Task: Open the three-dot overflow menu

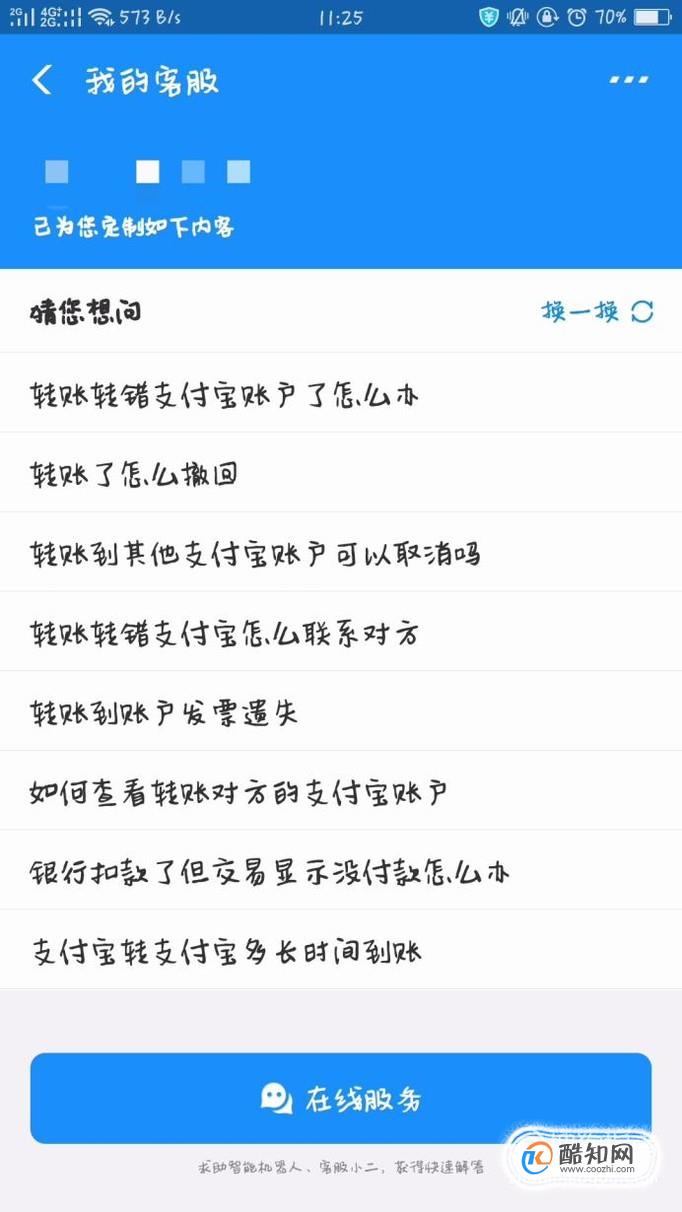Action: click(628, 80)
